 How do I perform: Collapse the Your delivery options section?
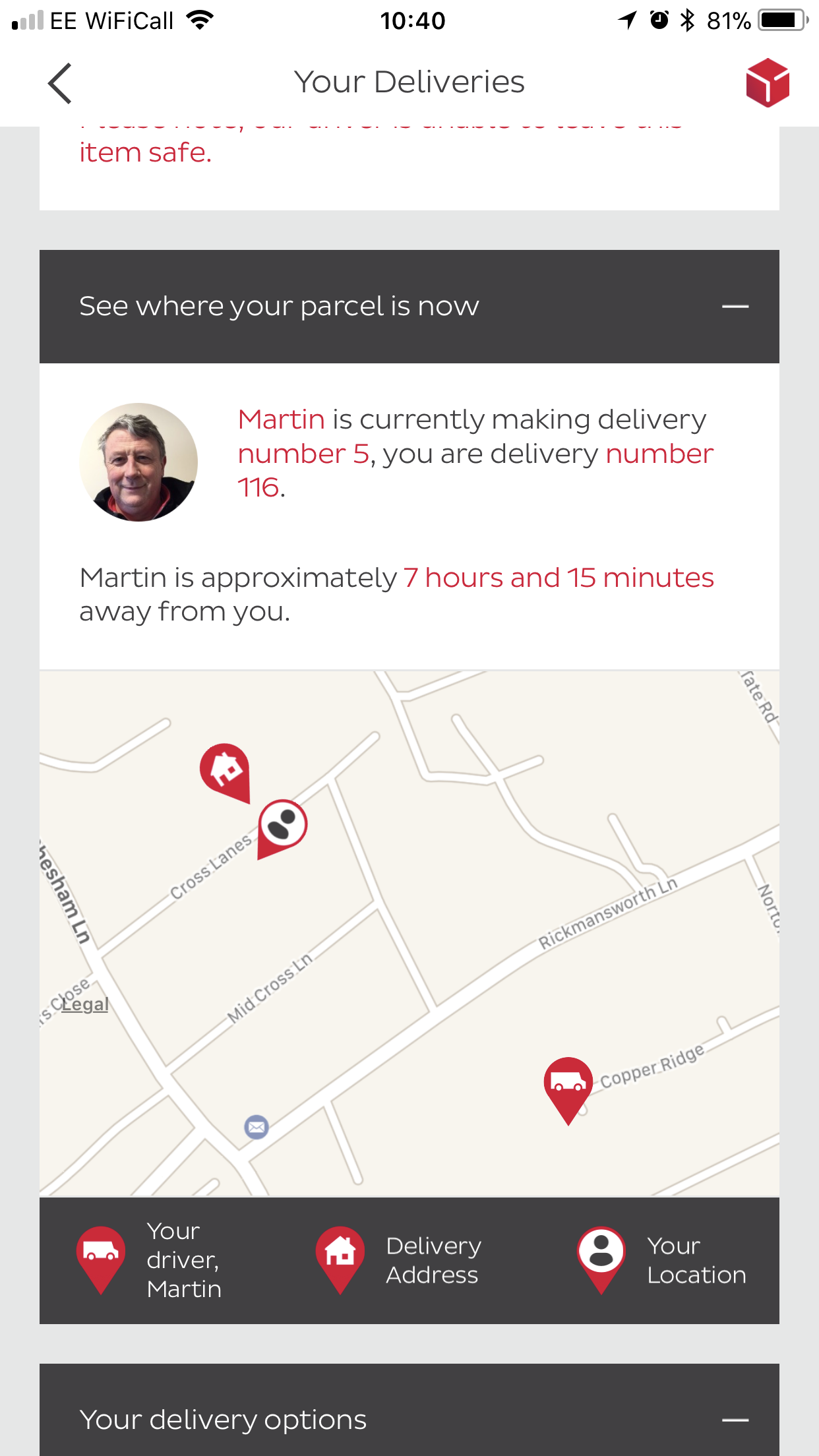pyautogui.click(x=735, y=1420)
